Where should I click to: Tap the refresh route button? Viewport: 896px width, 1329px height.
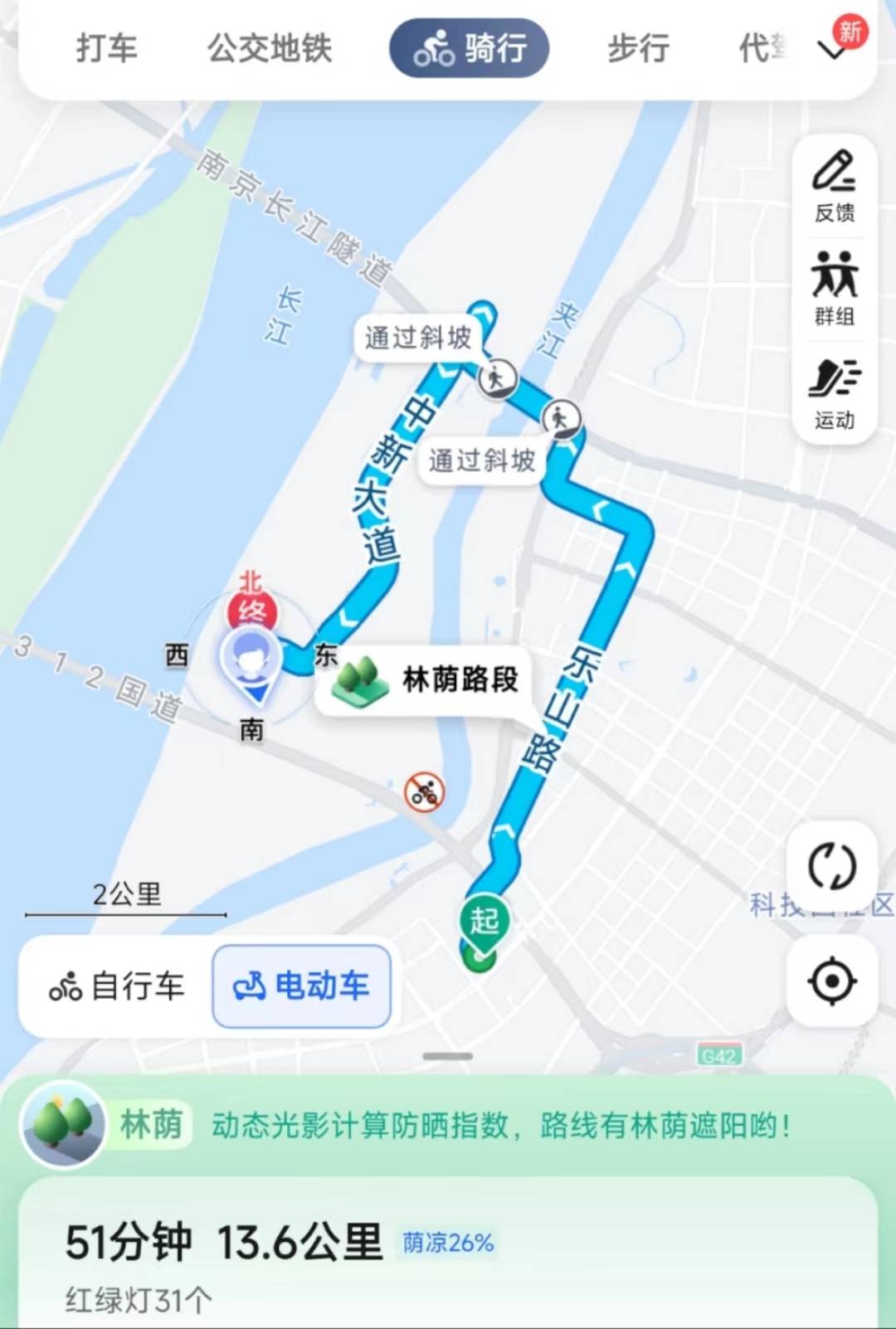point(831,867)
